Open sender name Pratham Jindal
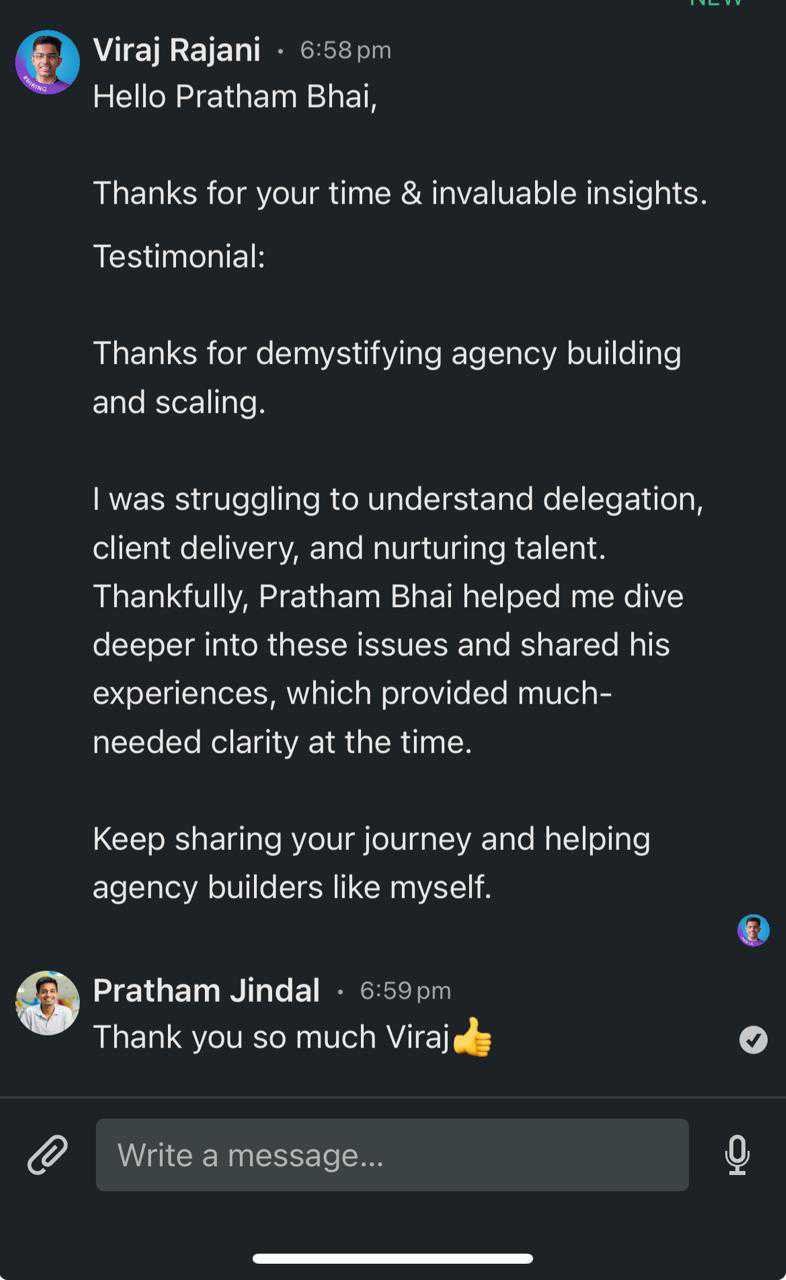This screenshot has height=1280, width=786. tap(206, 991)
